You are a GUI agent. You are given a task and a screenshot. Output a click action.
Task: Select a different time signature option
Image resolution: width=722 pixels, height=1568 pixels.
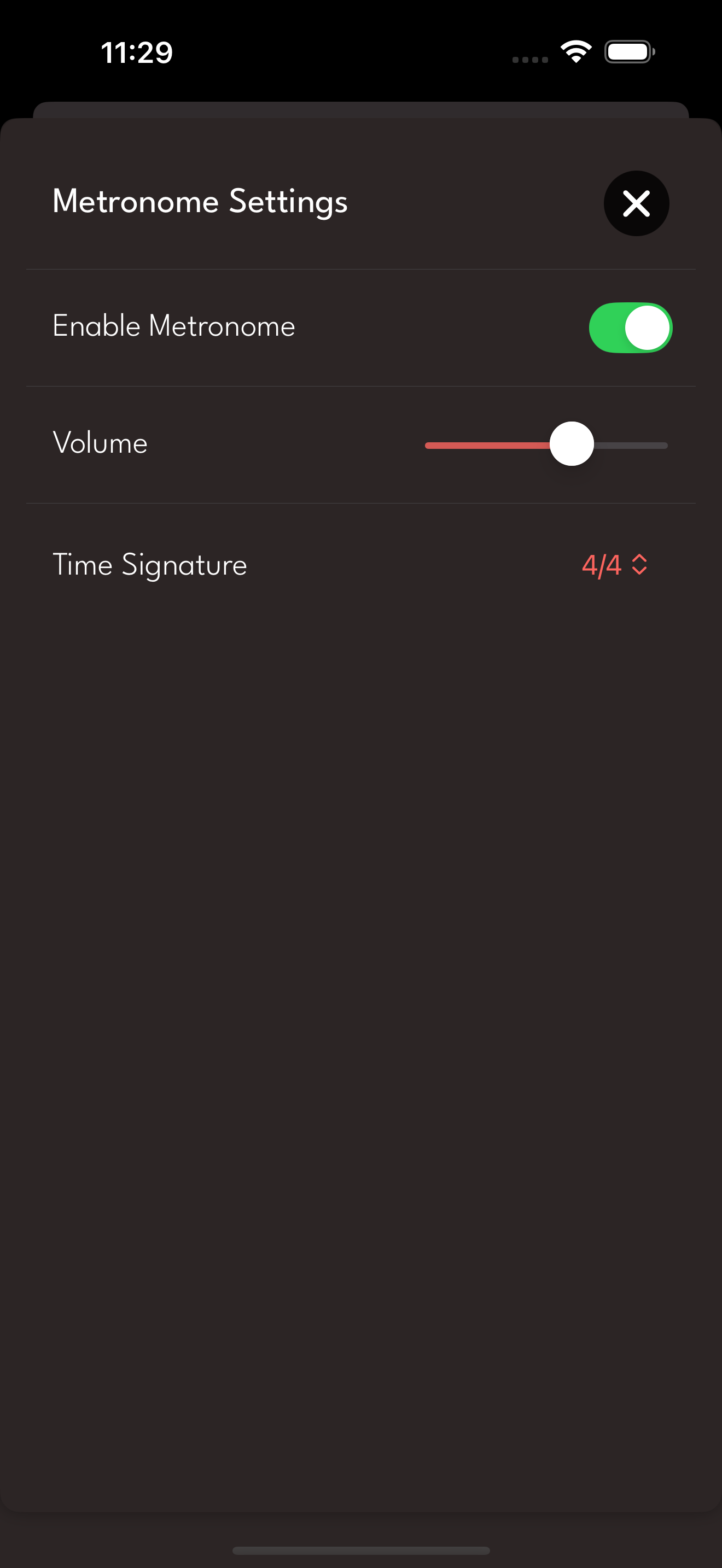(x=614, y=565)
